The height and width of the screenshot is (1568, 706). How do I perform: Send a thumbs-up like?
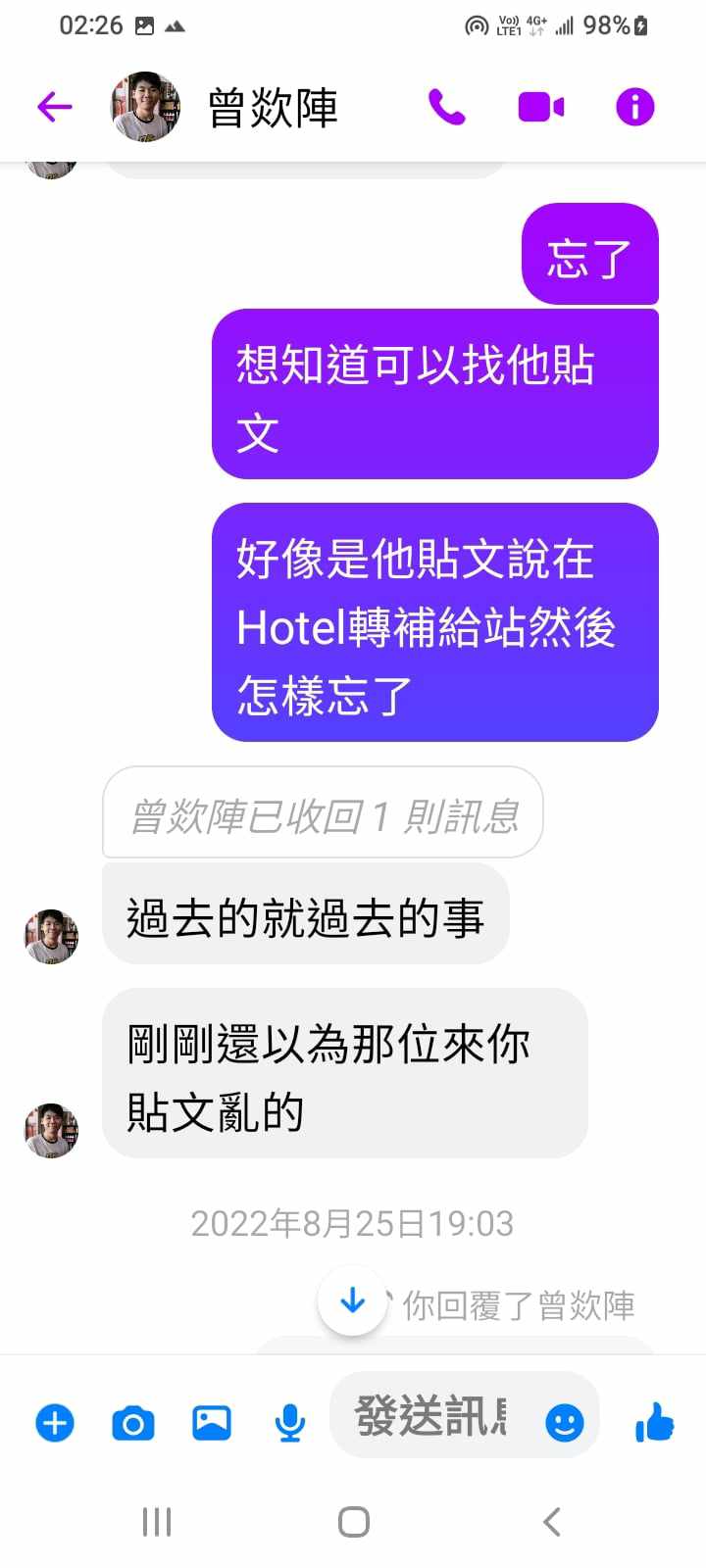654,1422
